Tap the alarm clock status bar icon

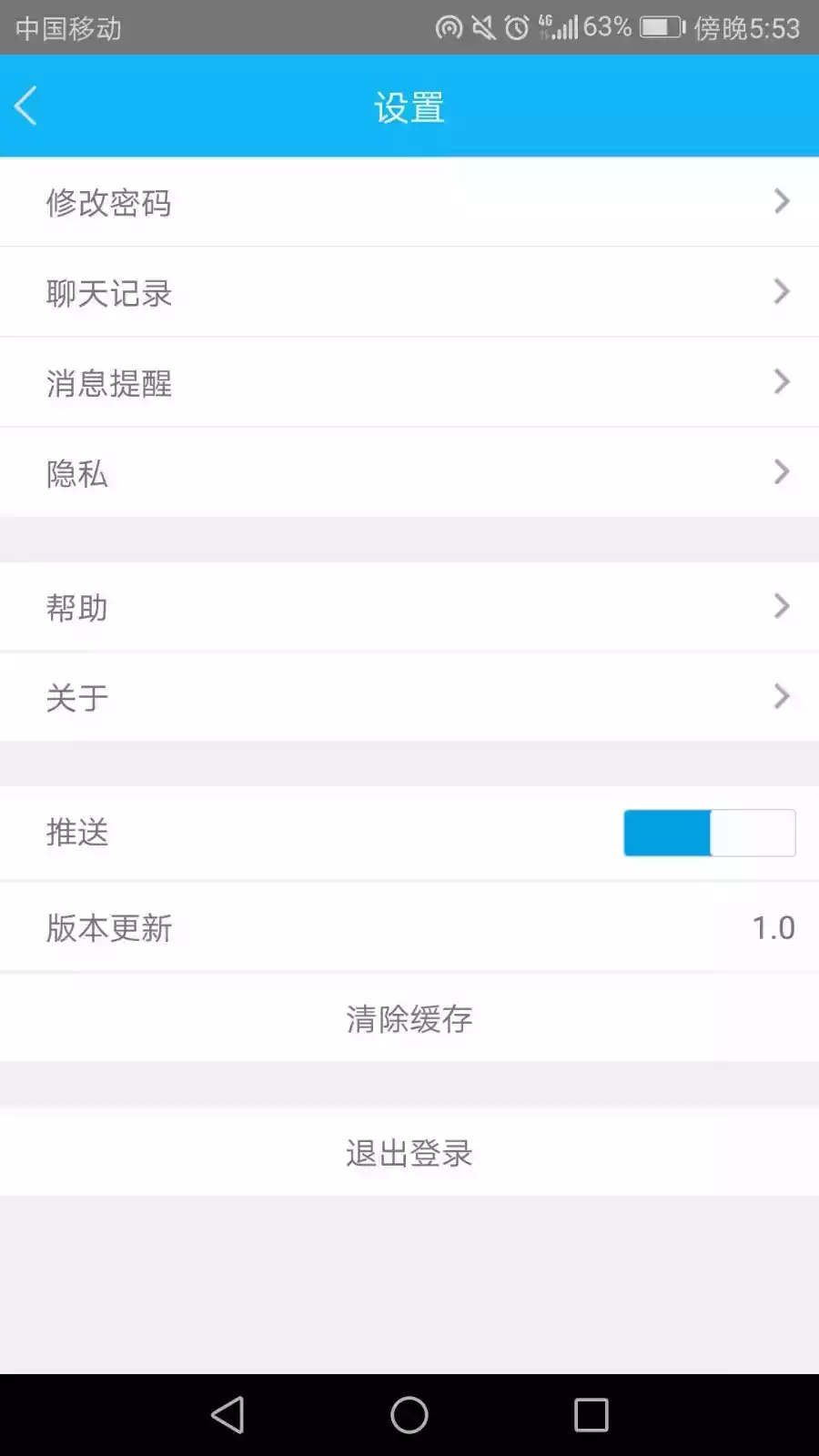point(514,28)
